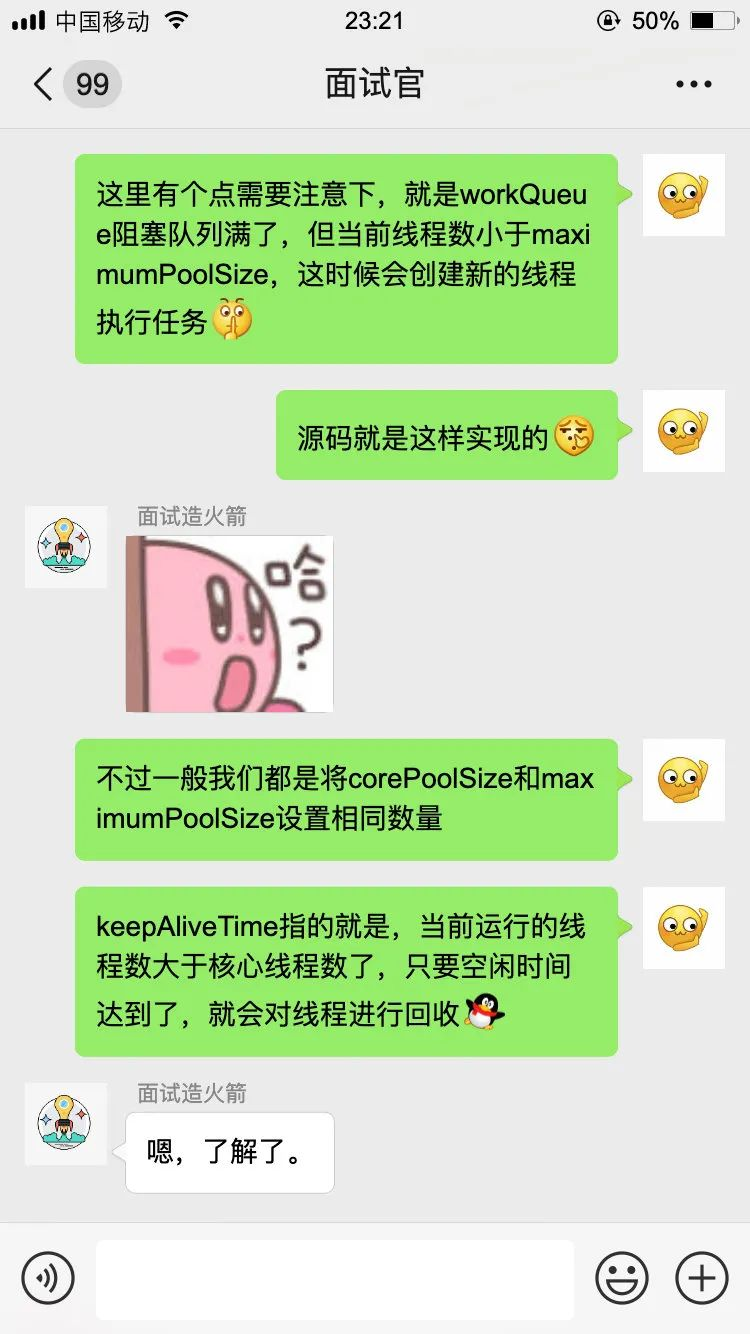Open my avatar beside the workQueue message
The height and width of the screenshot is (1334, 750).
[683, 195]
